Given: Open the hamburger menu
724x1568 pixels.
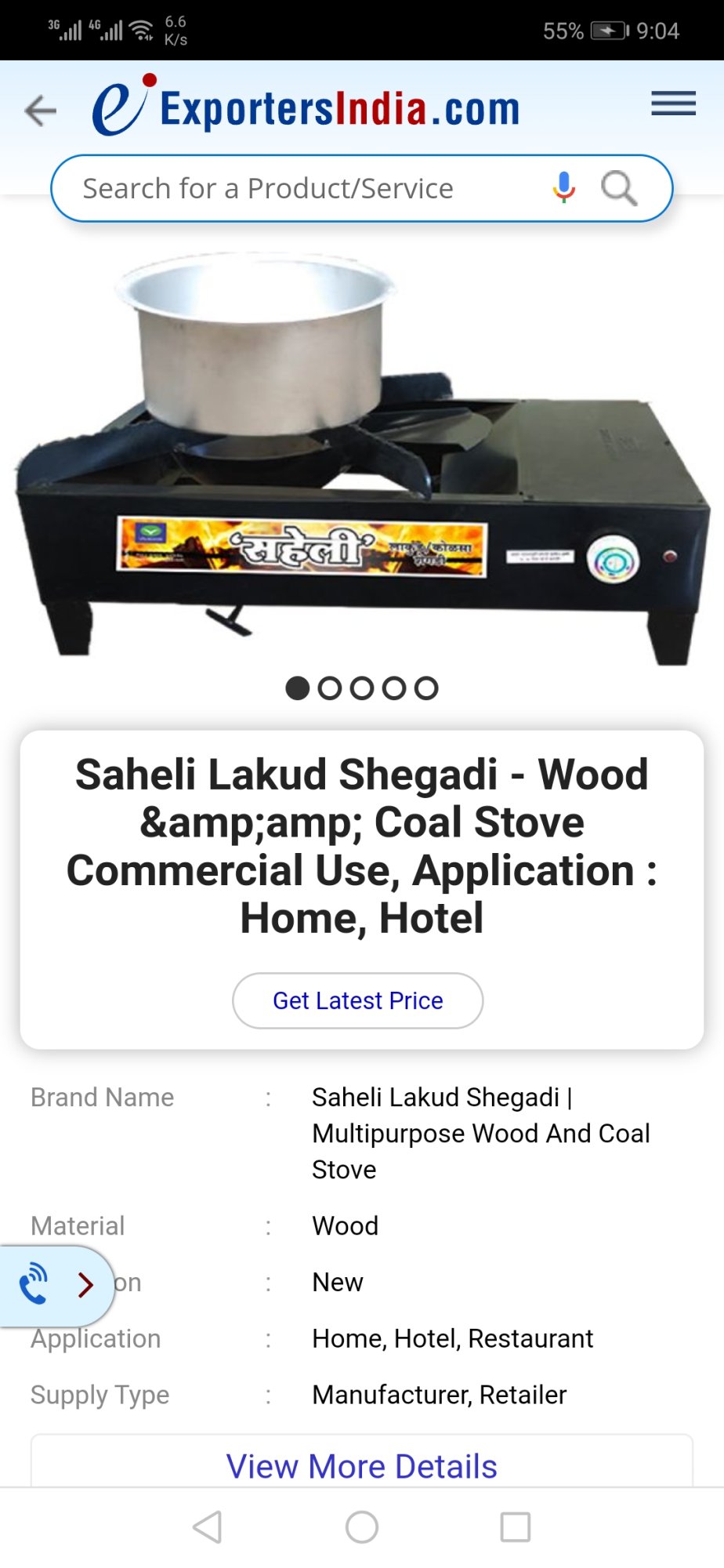Looking at the screenshot, I should coord(673,103).
